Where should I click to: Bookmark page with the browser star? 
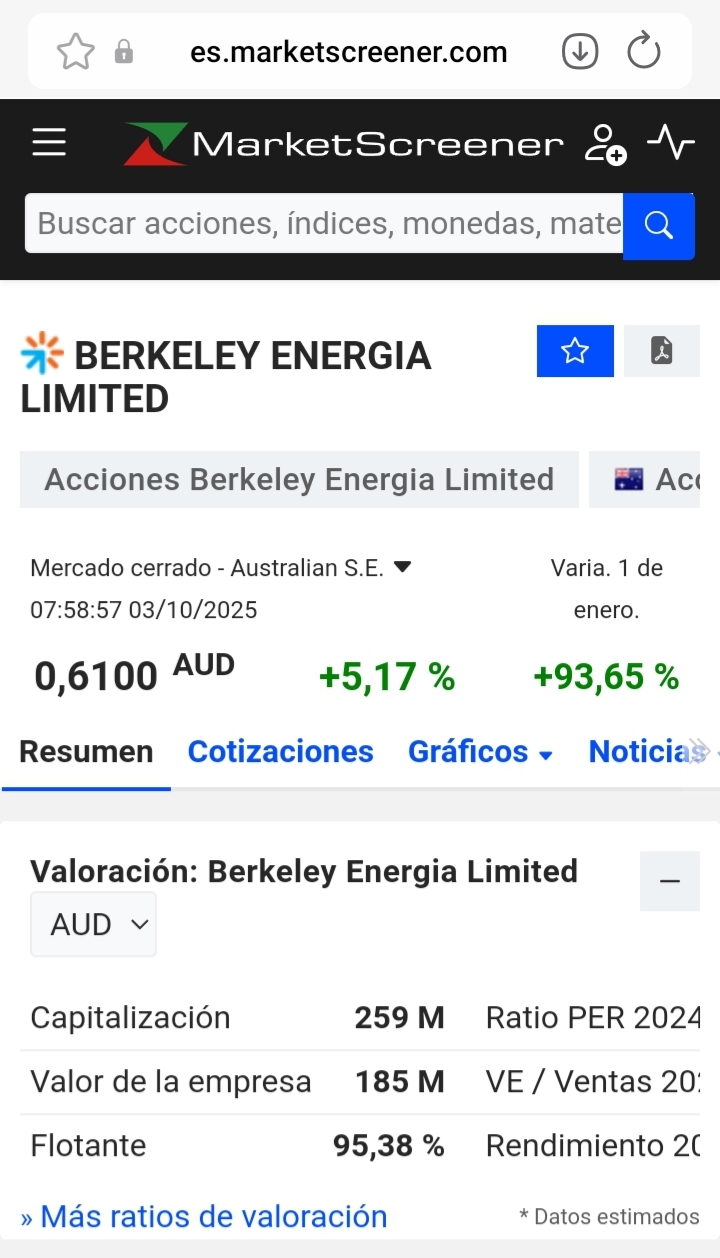coord(75,51)
